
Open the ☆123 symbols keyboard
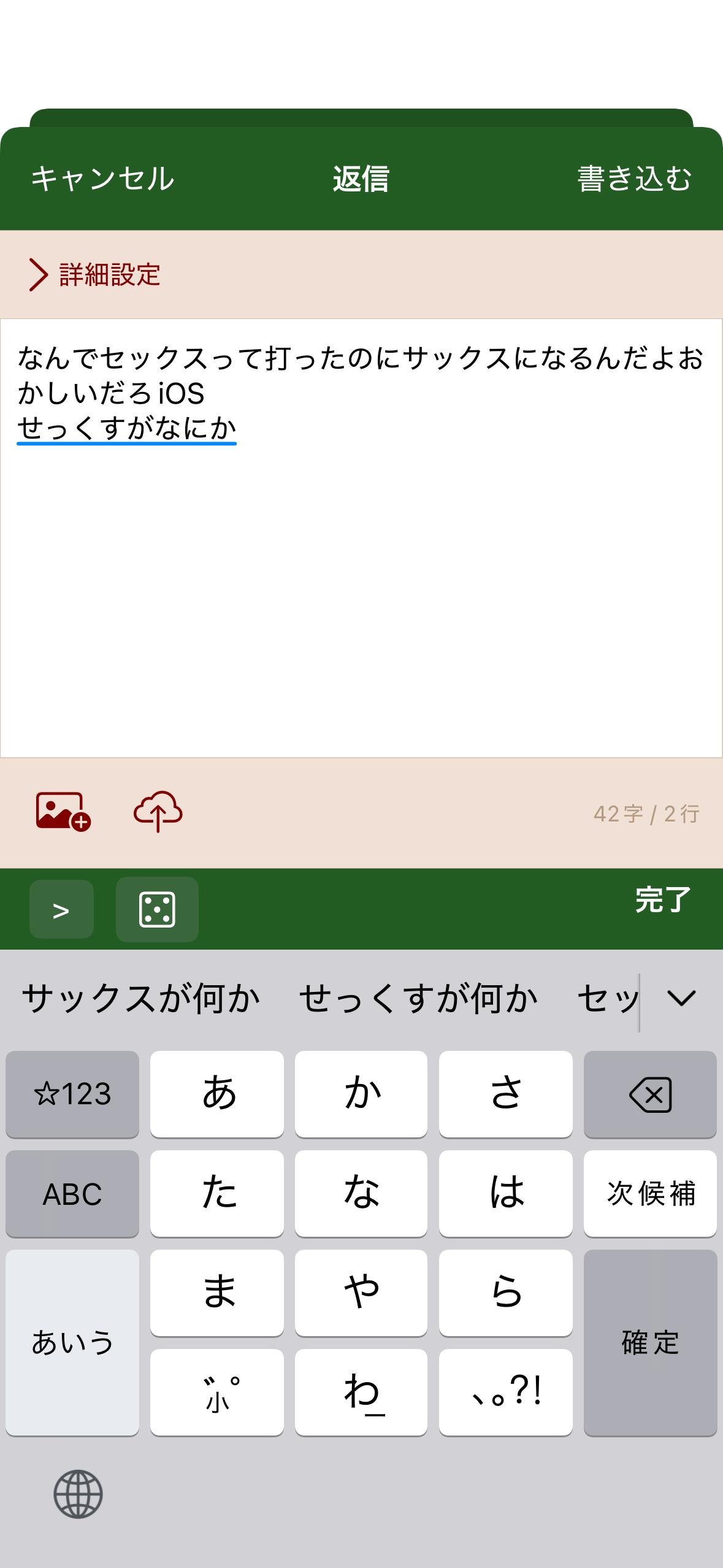pos(72,1094)
